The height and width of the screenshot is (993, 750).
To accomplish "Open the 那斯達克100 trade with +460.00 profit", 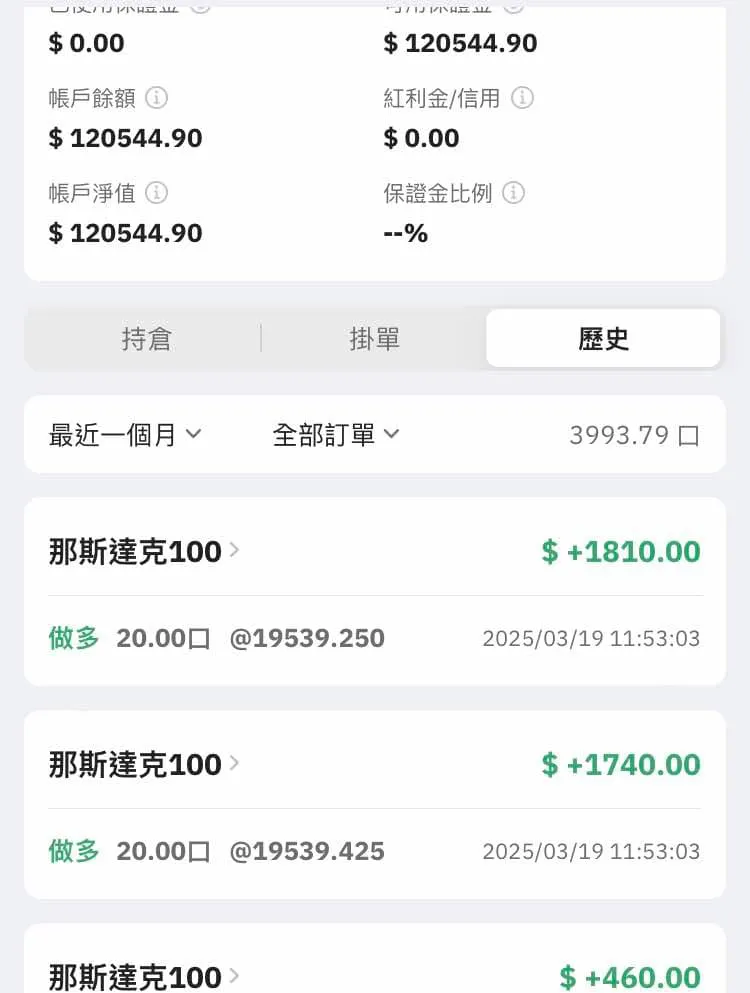I will coord(144,976).
